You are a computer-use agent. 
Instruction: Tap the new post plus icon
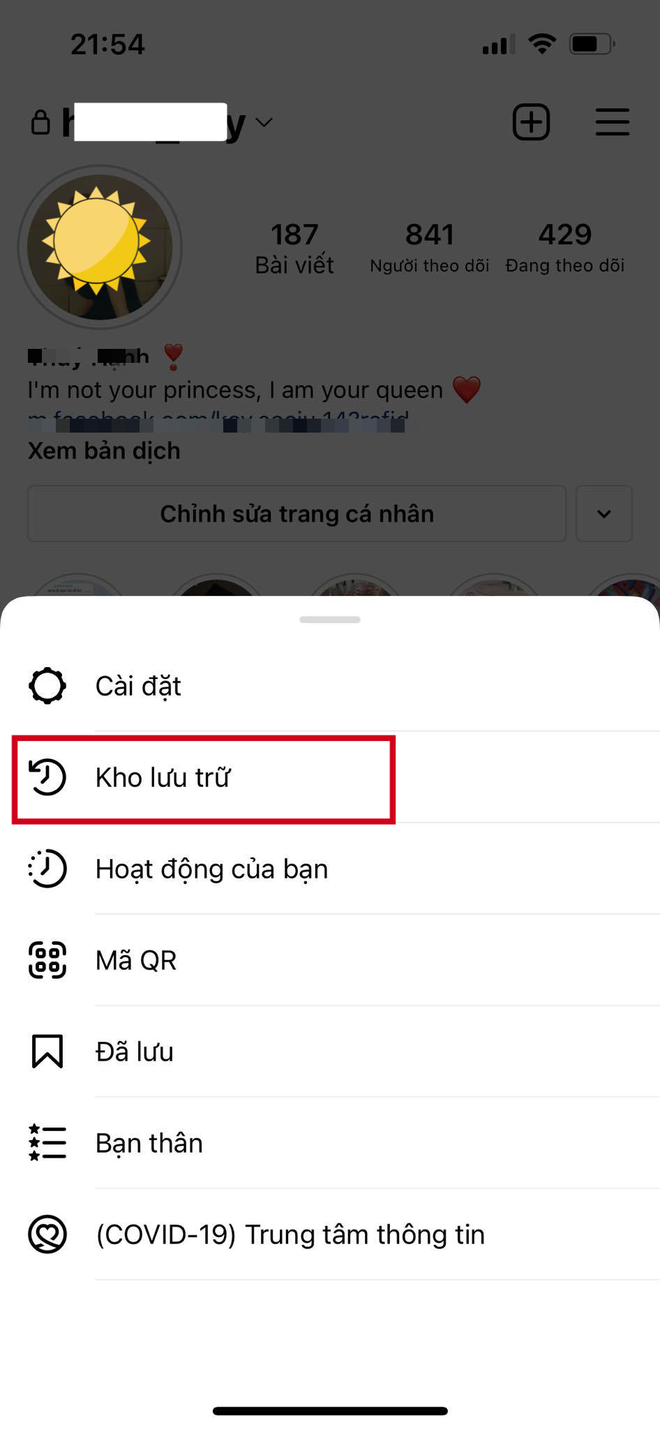[531, 122]
